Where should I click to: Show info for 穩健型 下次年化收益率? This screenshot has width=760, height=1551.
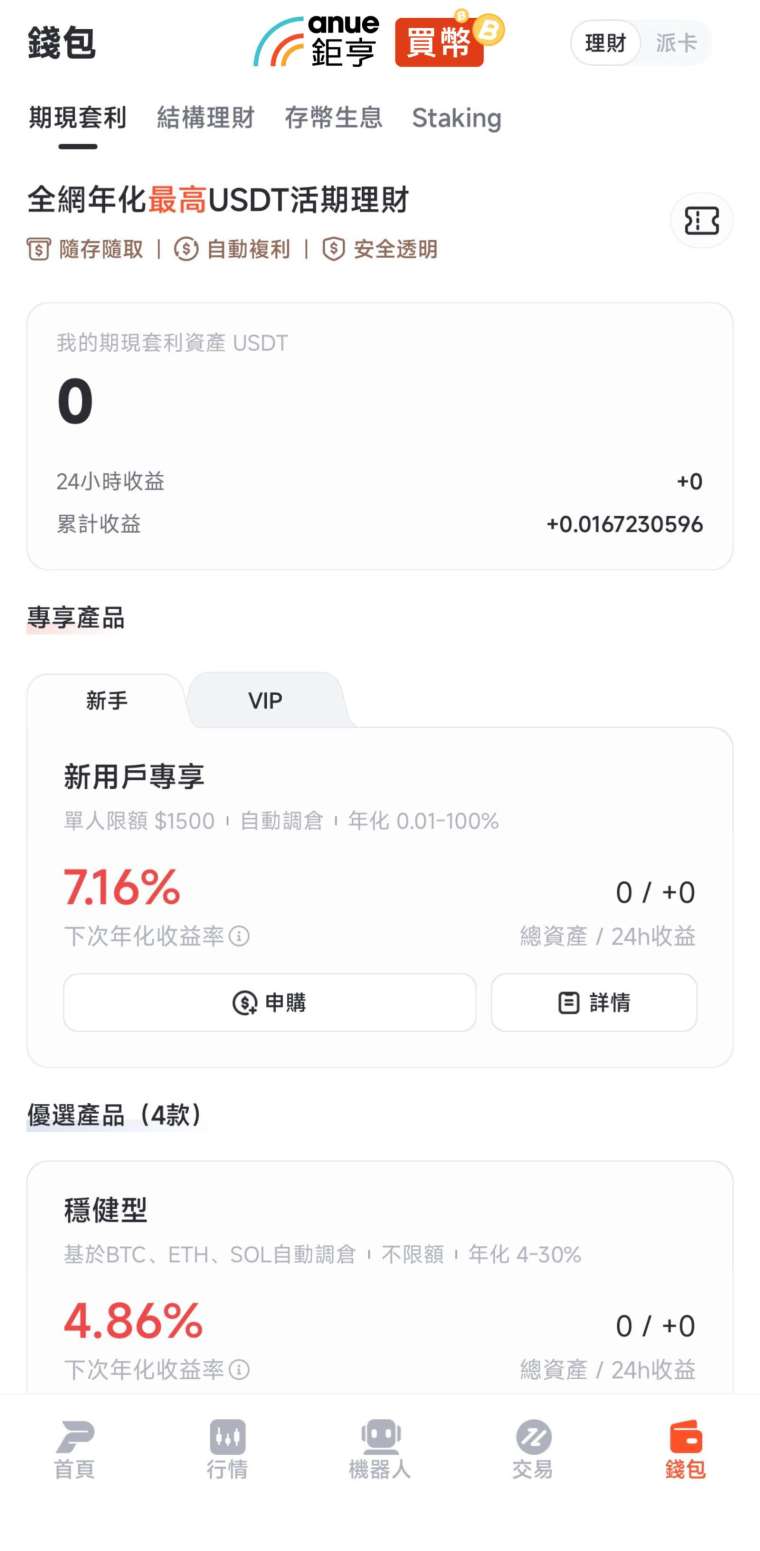pos(239,1369)
